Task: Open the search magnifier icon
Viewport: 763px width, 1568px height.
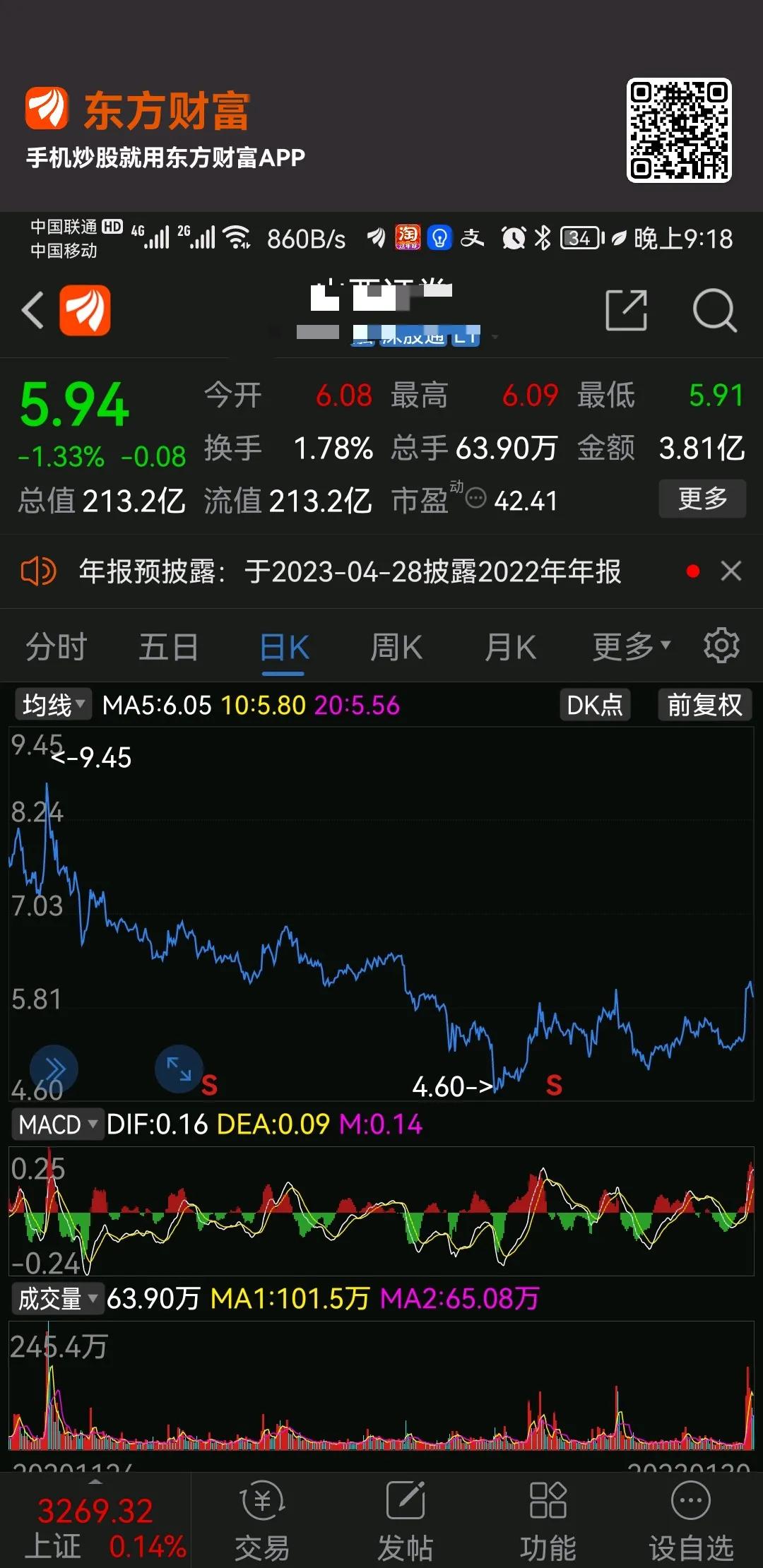Action: 714,311
